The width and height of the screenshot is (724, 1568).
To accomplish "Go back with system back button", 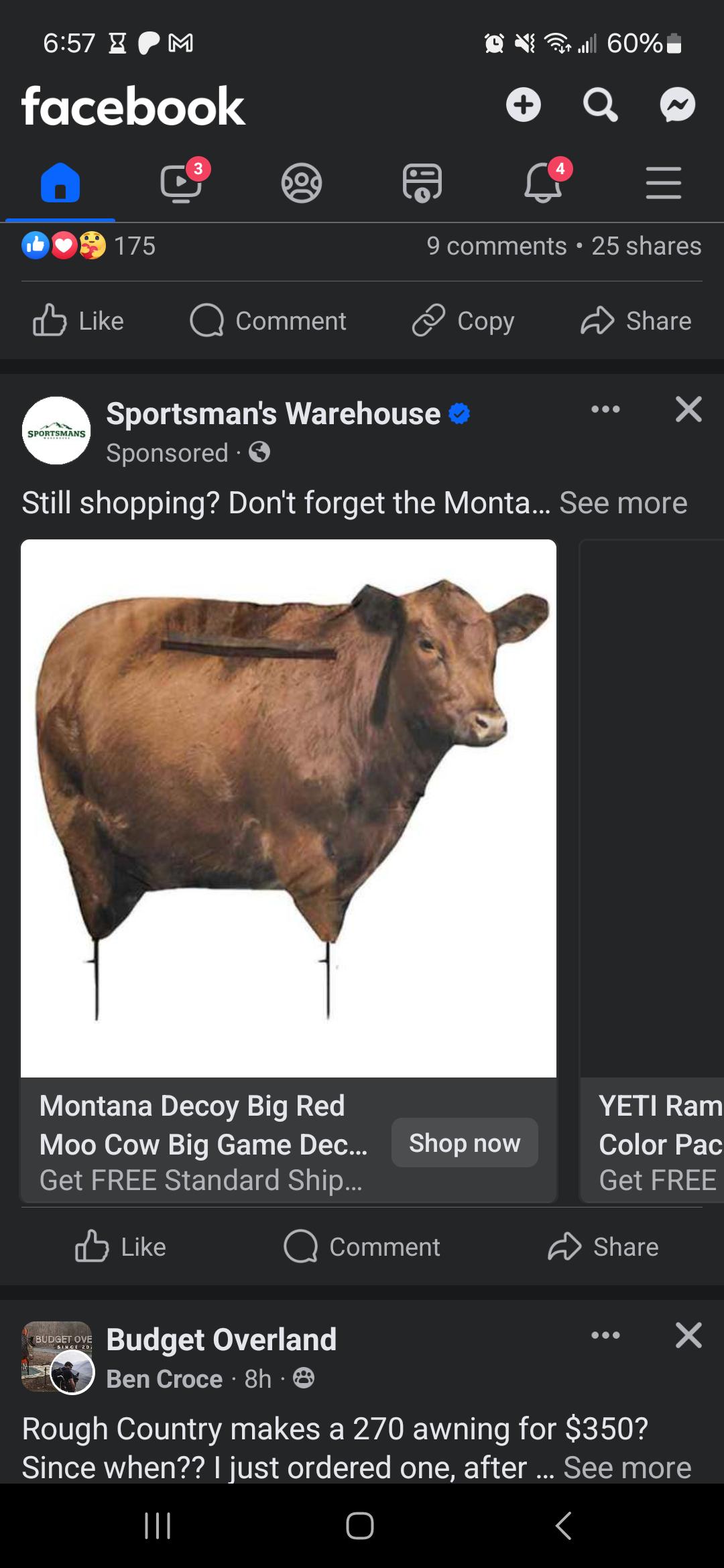I will [564, 1526].
